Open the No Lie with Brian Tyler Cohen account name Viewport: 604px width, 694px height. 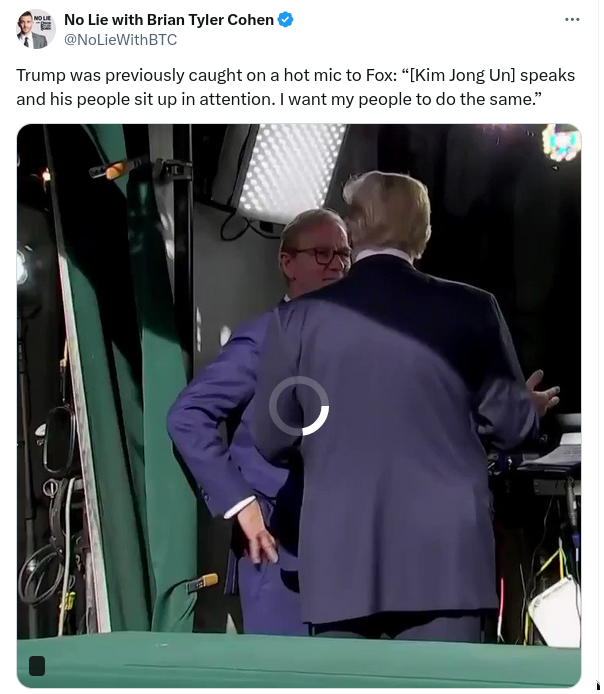(168, 20)
